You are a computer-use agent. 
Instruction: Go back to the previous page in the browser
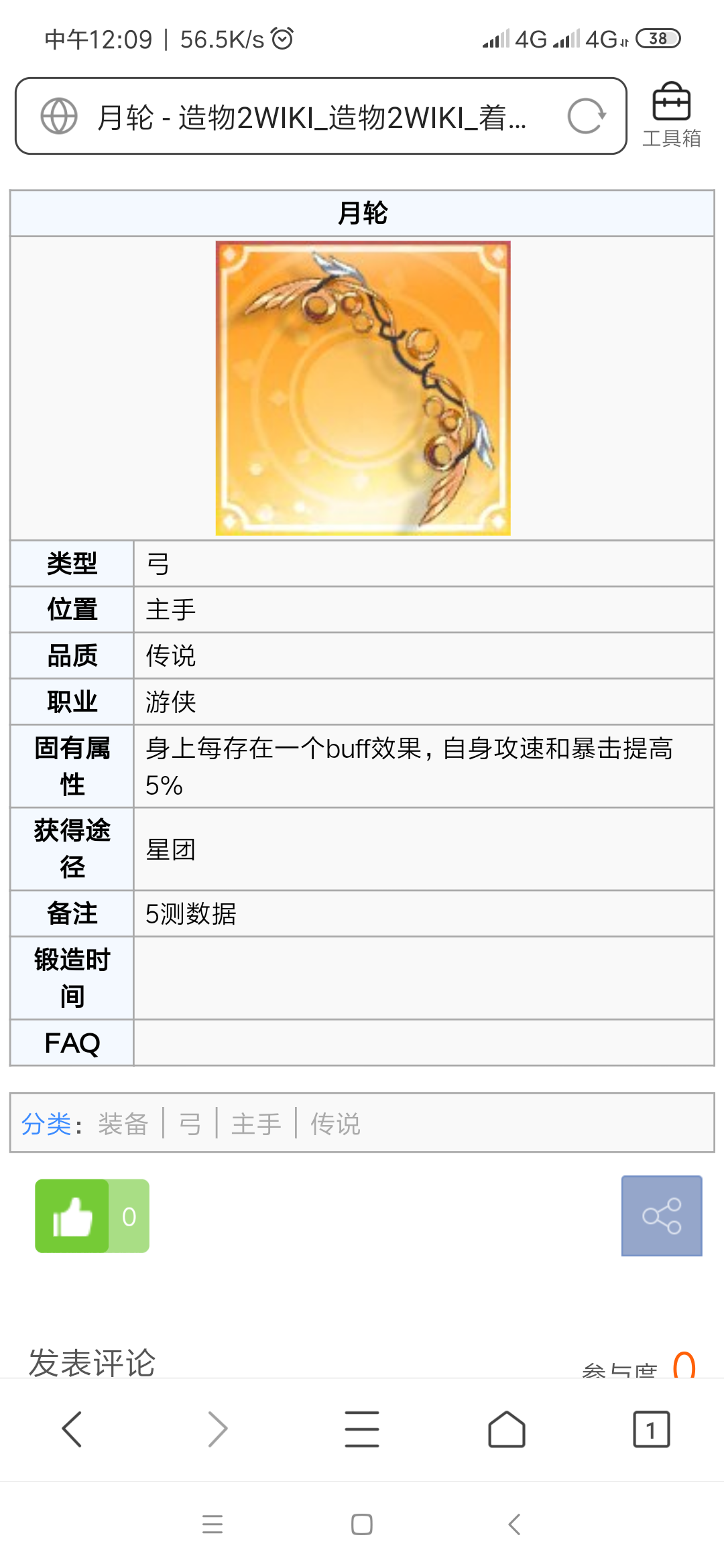72,1429
